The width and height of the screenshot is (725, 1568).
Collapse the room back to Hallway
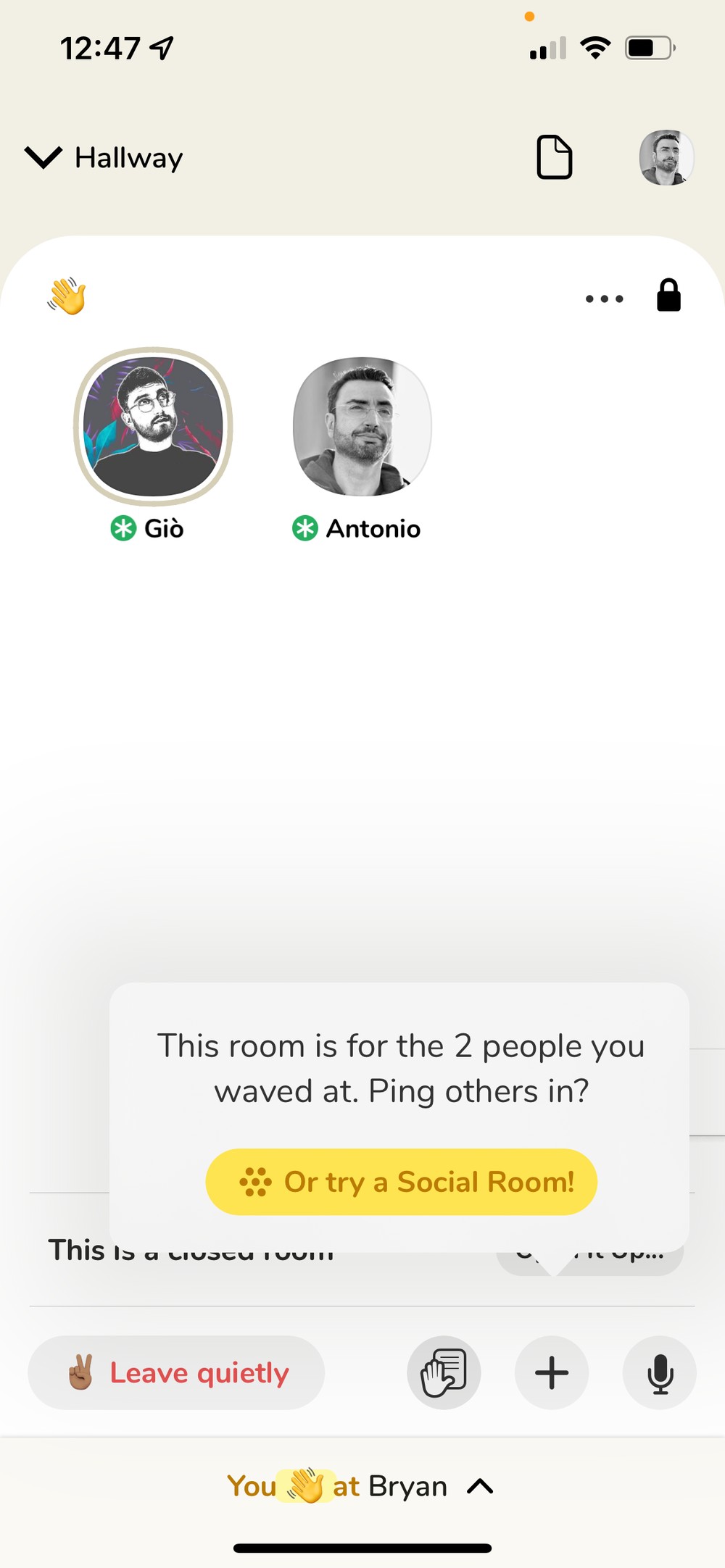tap(104, 157)
